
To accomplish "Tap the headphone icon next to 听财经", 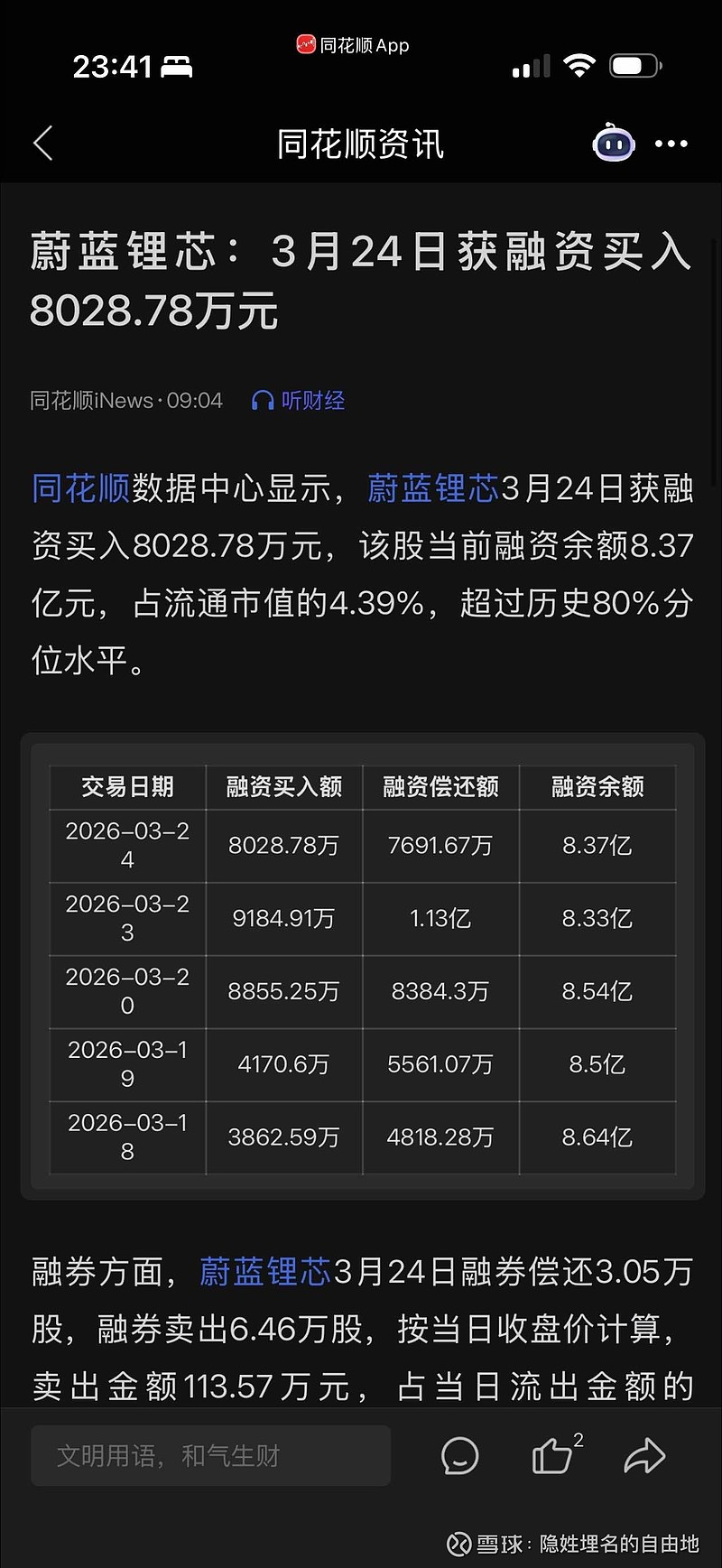I will (x=262, y=400).
